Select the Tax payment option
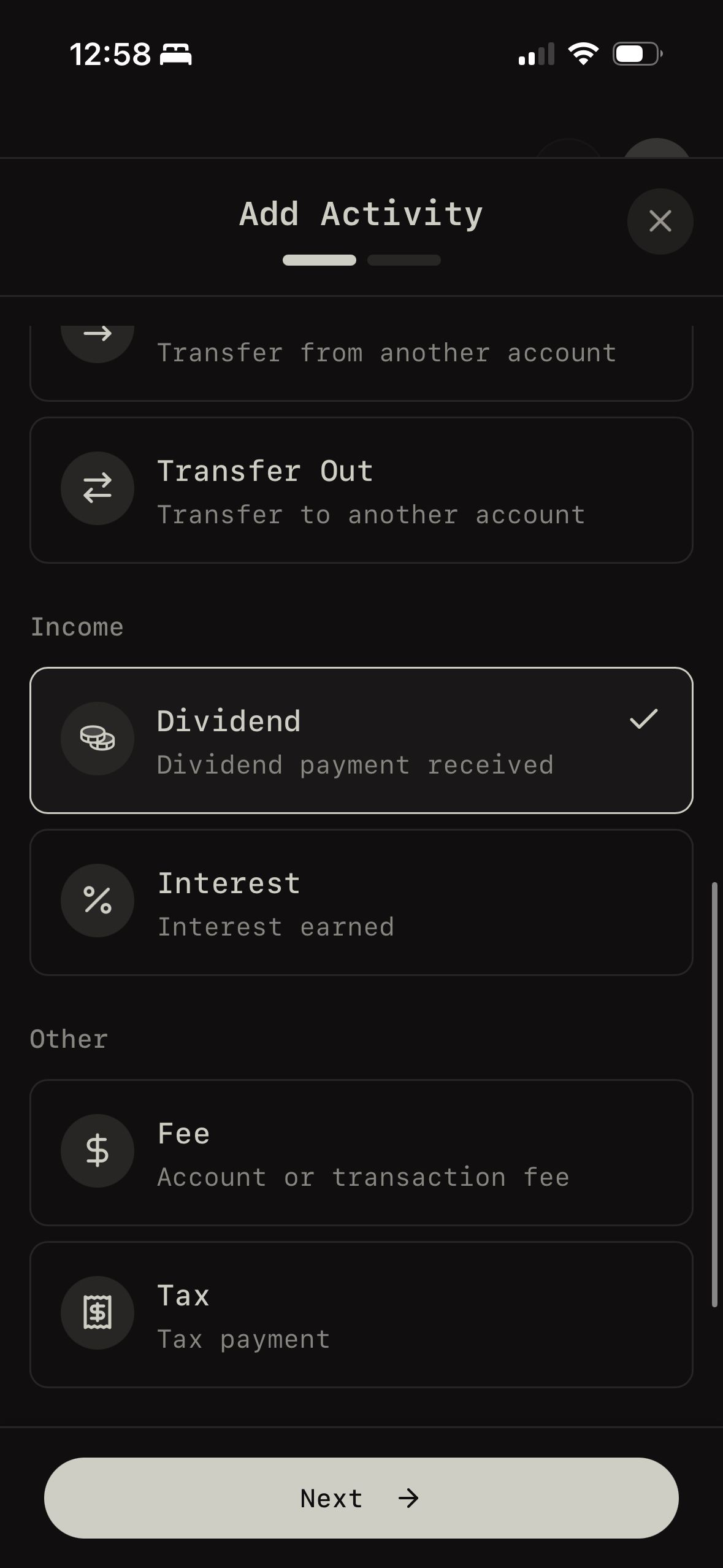The width and height of the screenshot is (723, 1568). [x=362, y=1313]
